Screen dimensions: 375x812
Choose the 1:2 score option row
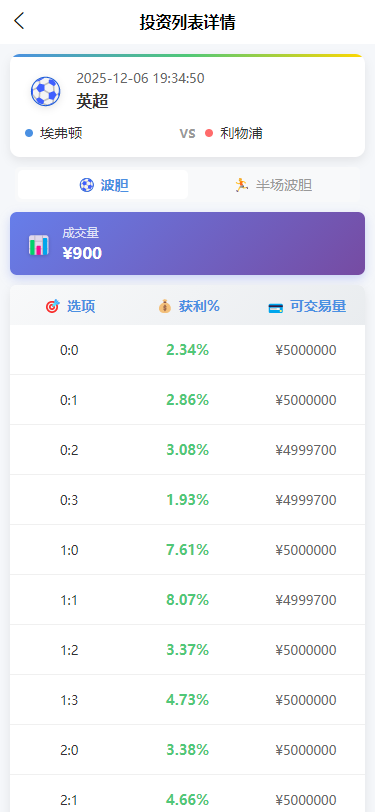coord(188,650)
